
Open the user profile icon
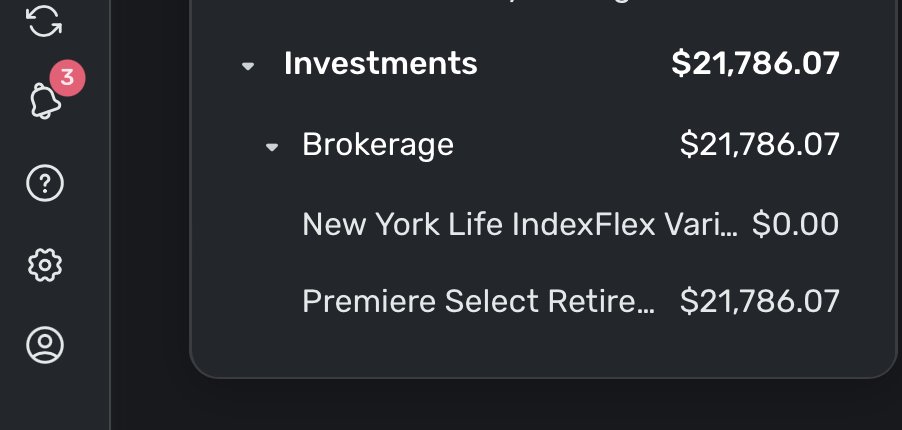point(45,344)
